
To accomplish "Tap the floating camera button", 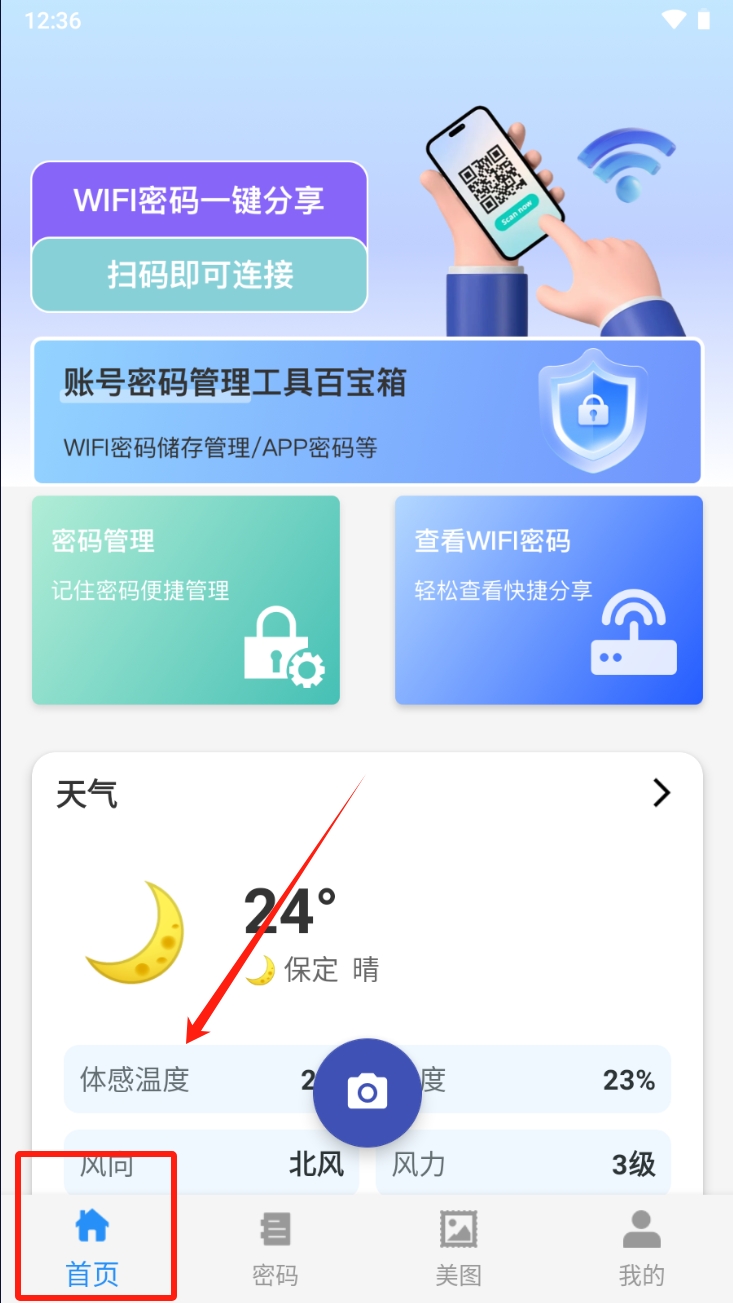I will click(x=367, y=1092).
